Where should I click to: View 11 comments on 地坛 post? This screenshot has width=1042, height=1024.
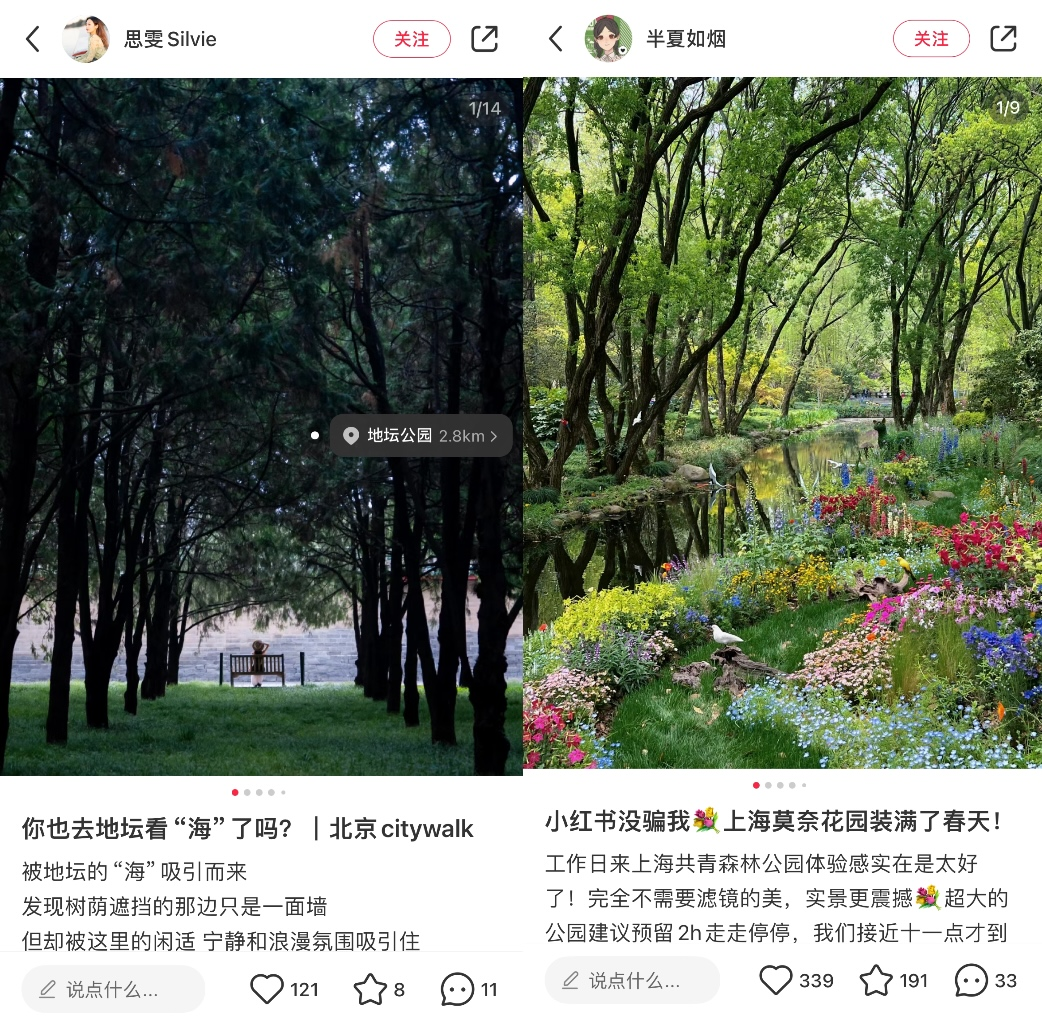click(458, 990)
